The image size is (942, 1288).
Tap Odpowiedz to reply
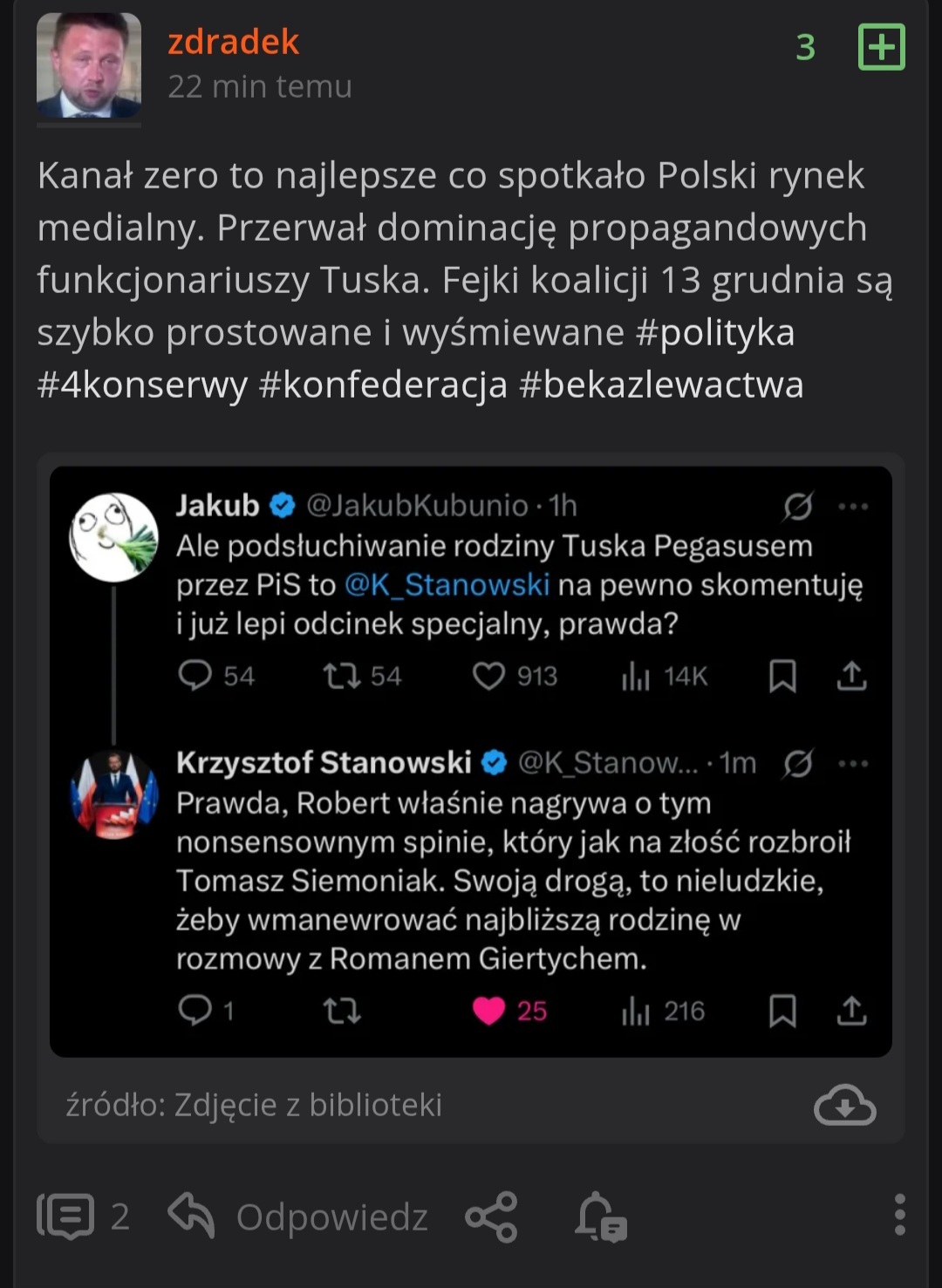coord(299,1216)
